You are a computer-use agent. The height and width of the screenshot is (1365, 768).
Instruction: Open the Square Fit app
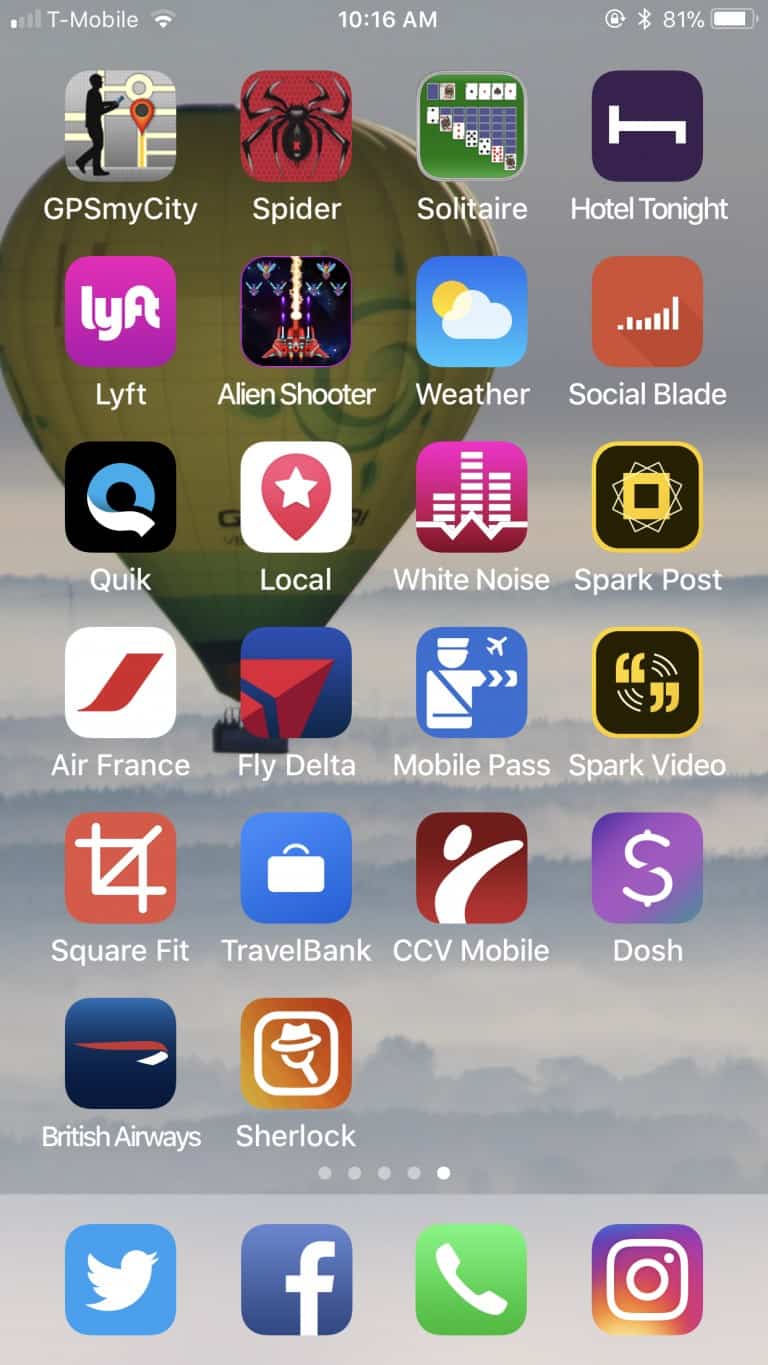[120, 867]
